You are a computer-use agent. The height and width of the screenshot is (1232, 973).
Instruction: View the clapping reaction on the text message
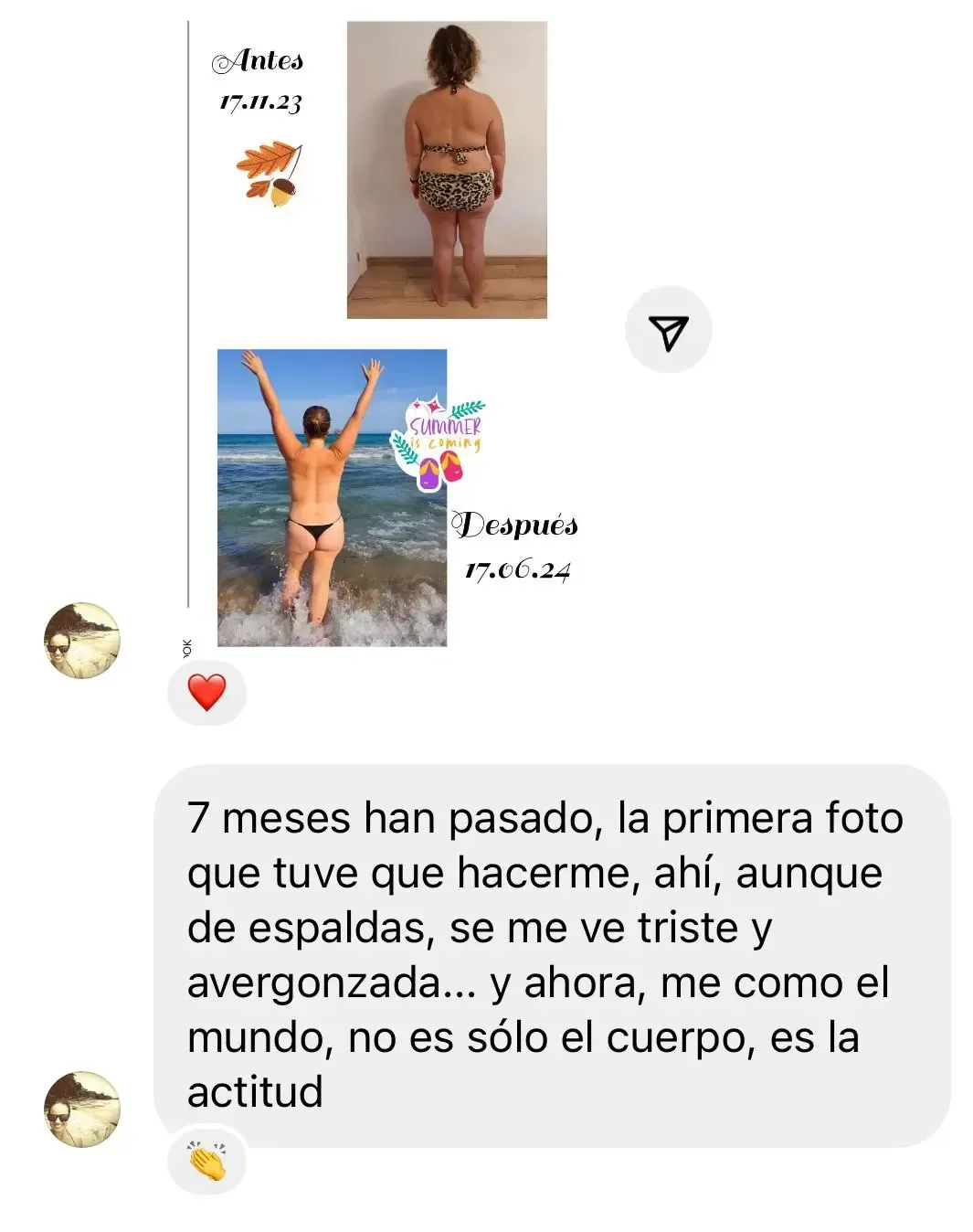pos(206,1163)
